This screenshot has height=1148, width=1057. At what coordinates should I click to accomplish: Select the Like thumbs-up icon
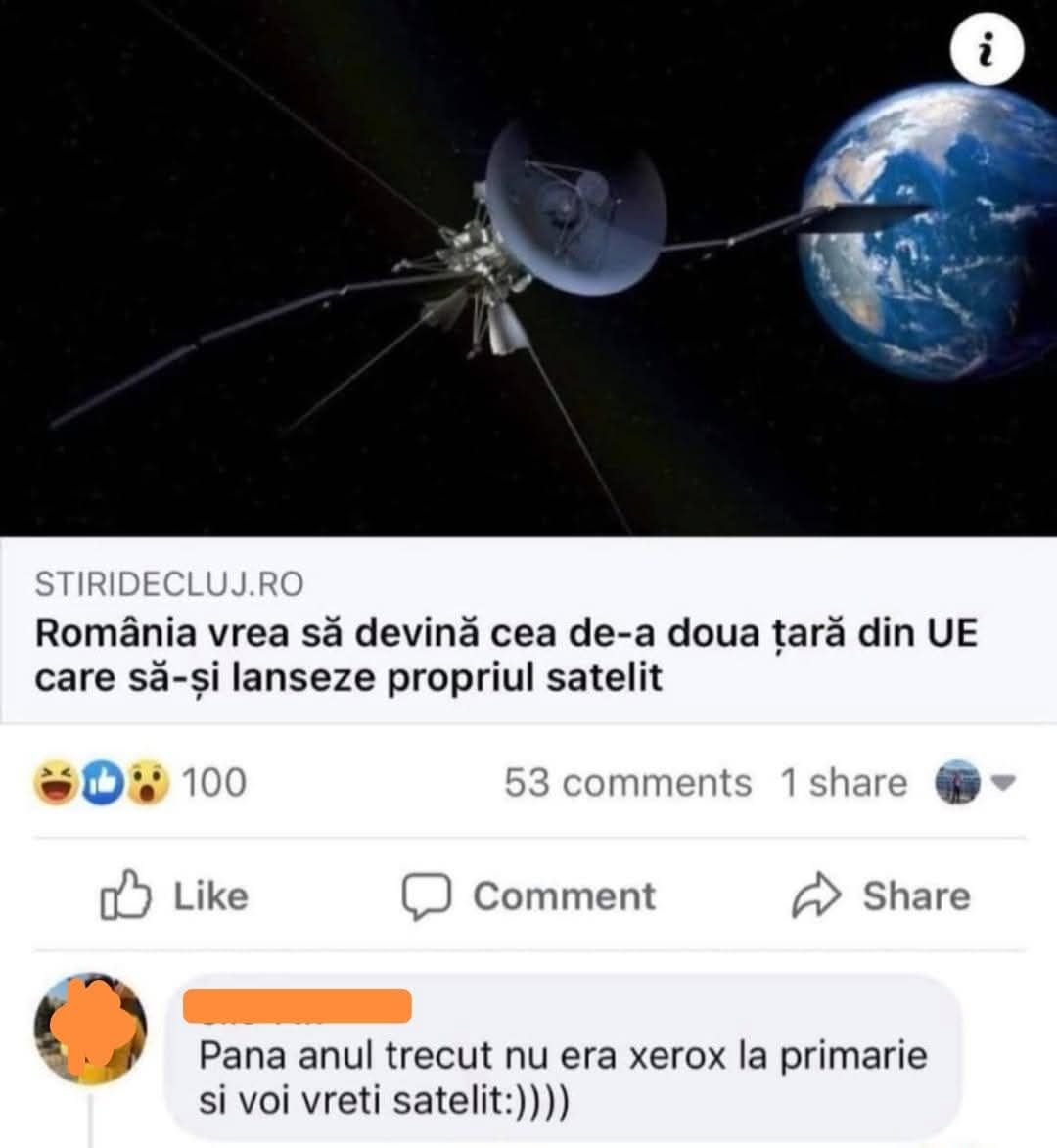pos(124,895)
